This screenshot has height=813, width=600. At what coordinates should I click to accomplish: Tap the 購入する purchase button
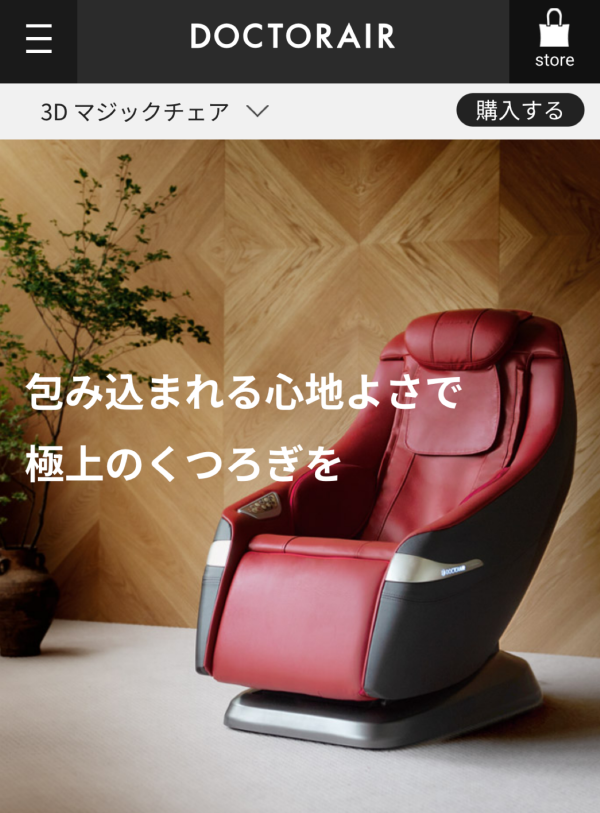[520, 110]
